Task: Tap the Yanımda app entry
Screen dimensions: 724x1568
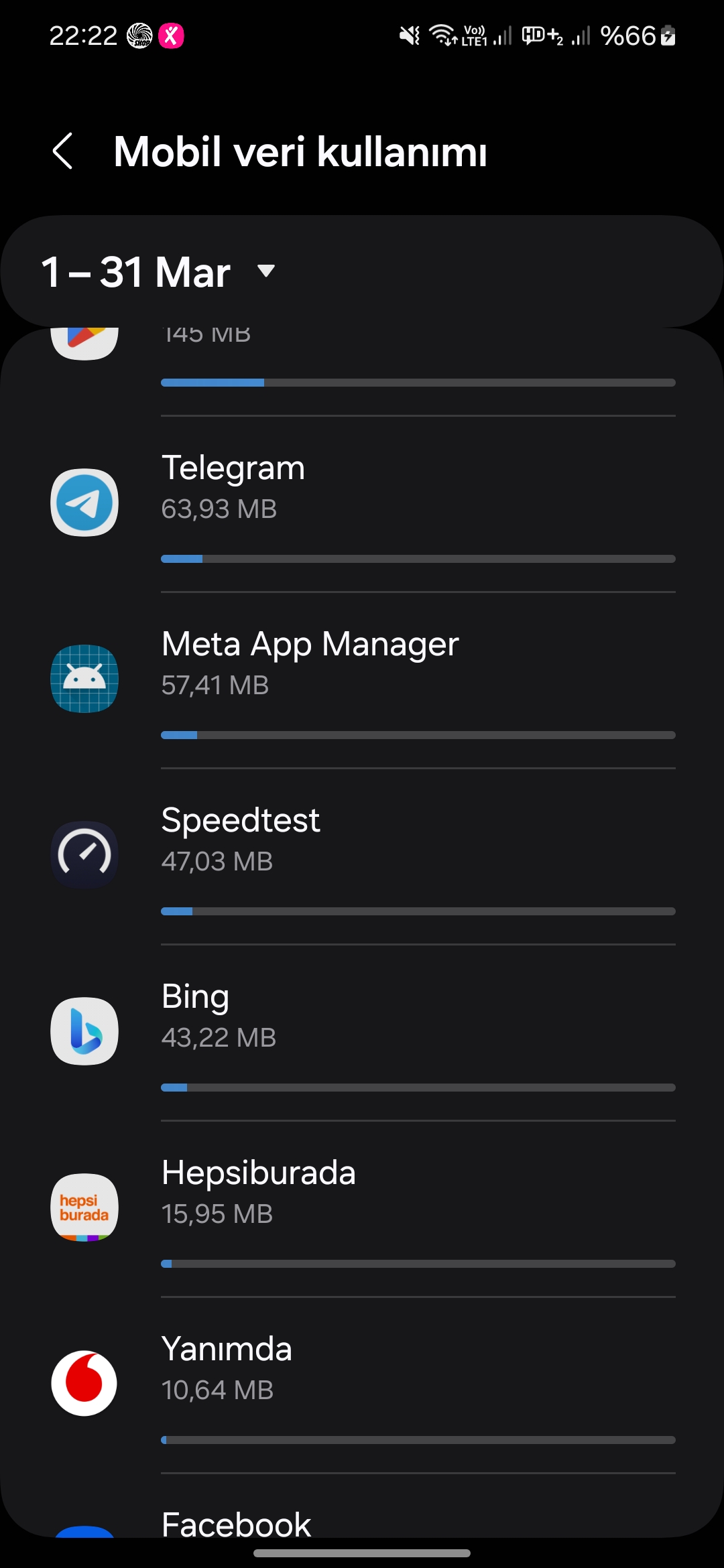Action: (362, 1385)
